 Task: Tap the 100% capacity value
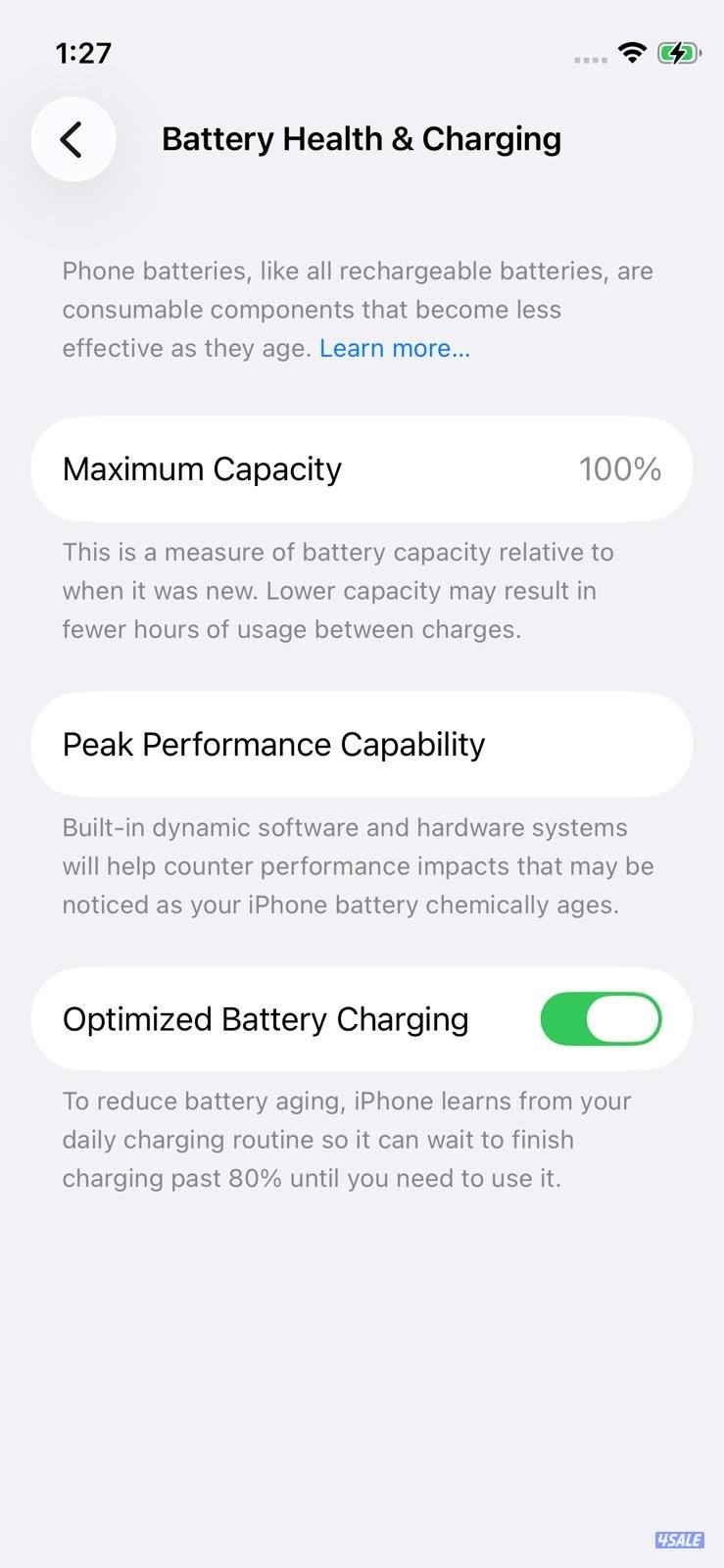coord(621,468)
